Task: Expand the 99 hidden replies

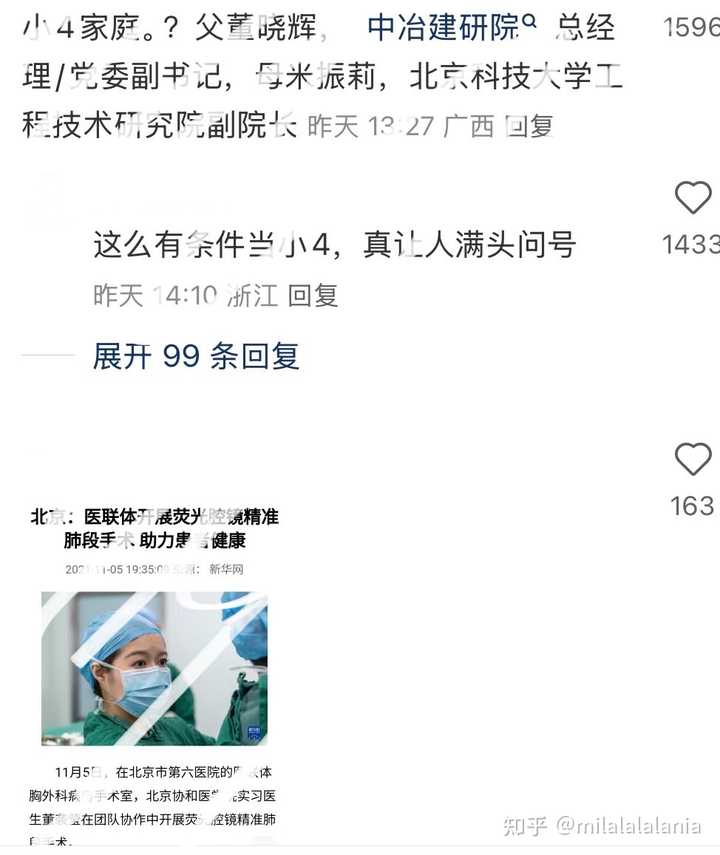Action: click(x=196, y=355)
